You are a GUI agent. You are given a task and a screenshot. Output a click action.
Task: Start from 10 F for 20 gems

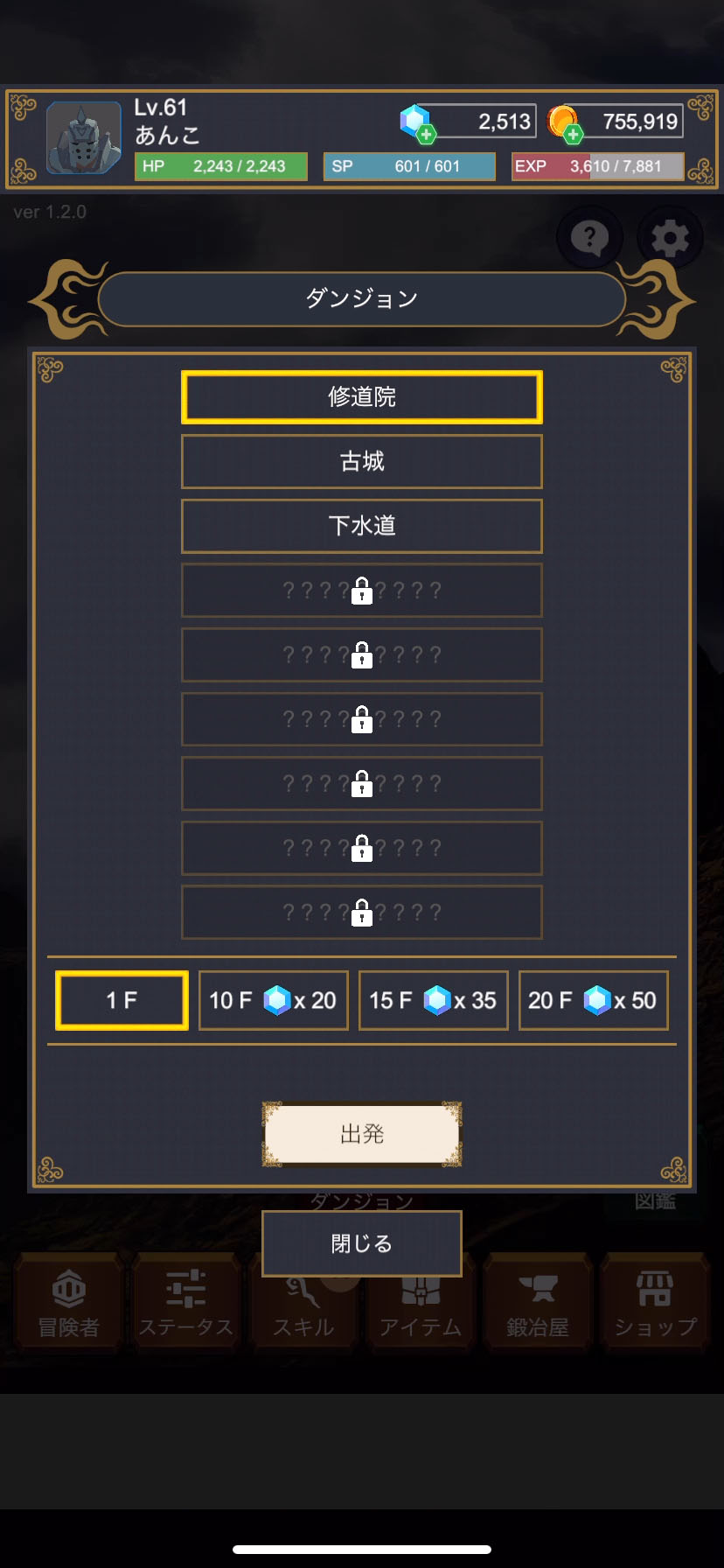pos(273,1000)
